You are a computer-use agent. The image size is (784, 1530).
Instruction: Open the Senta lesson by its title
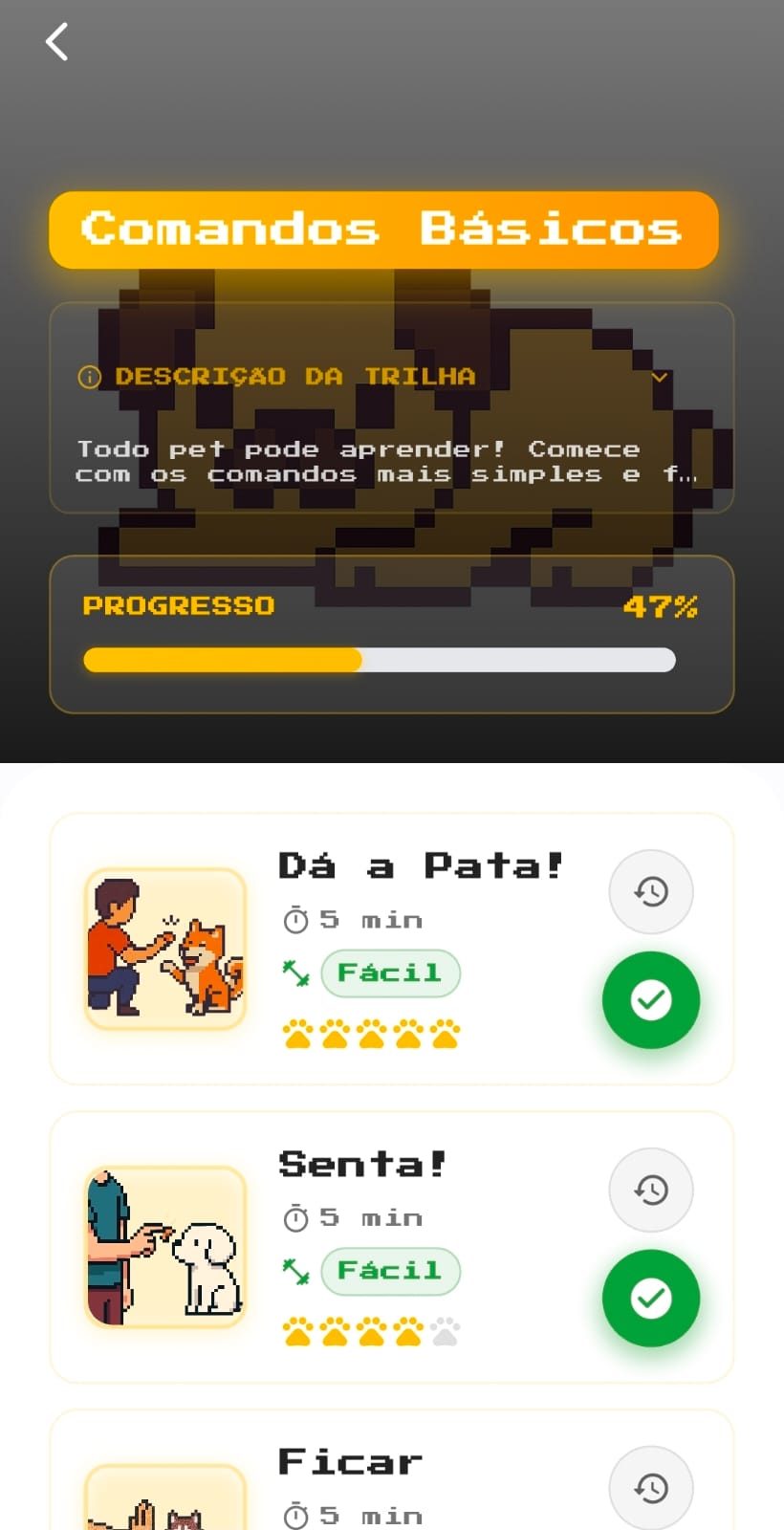click(x=361, y=1164)
